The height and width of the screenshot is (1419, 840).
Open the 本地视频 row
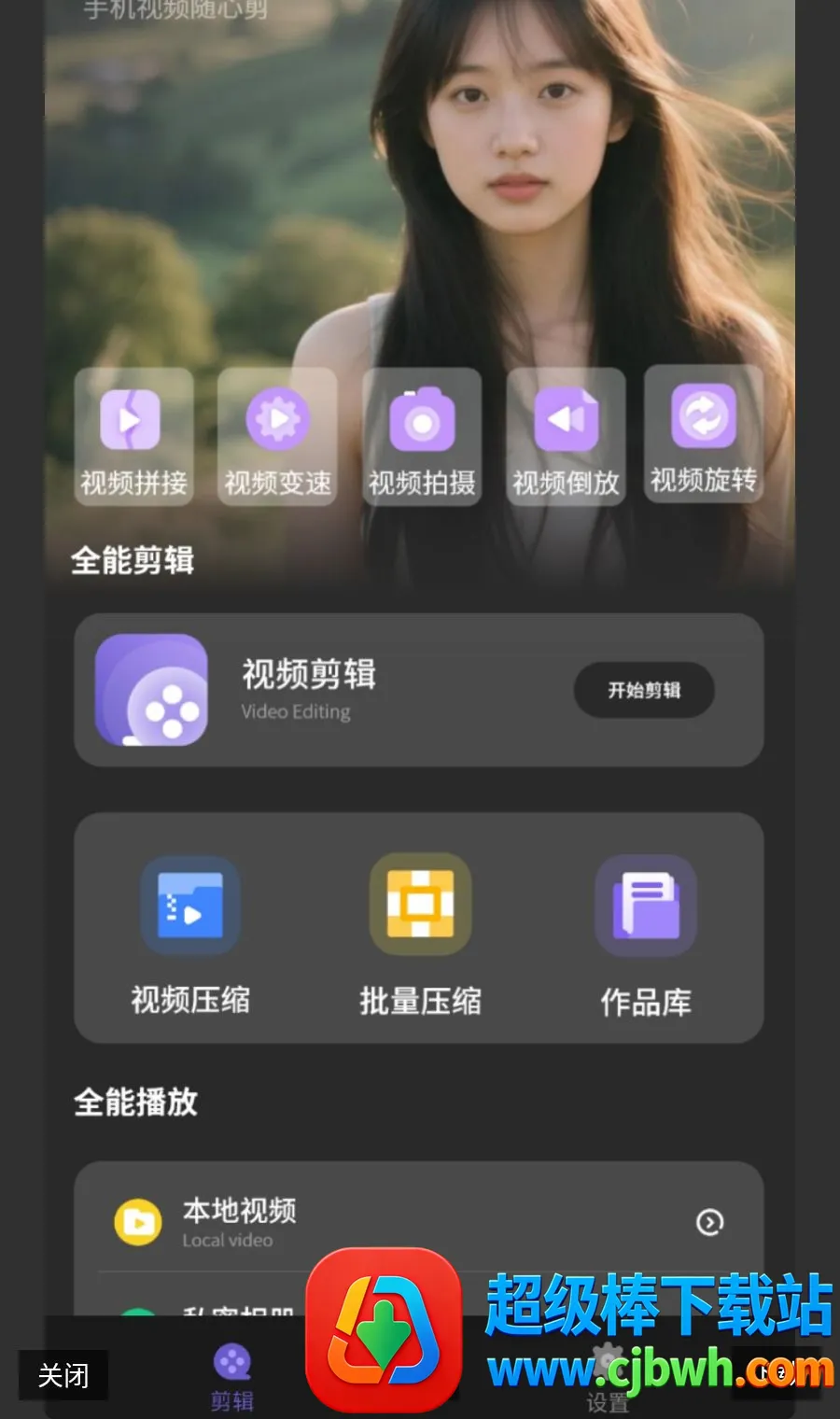(x=419, y=1222)
